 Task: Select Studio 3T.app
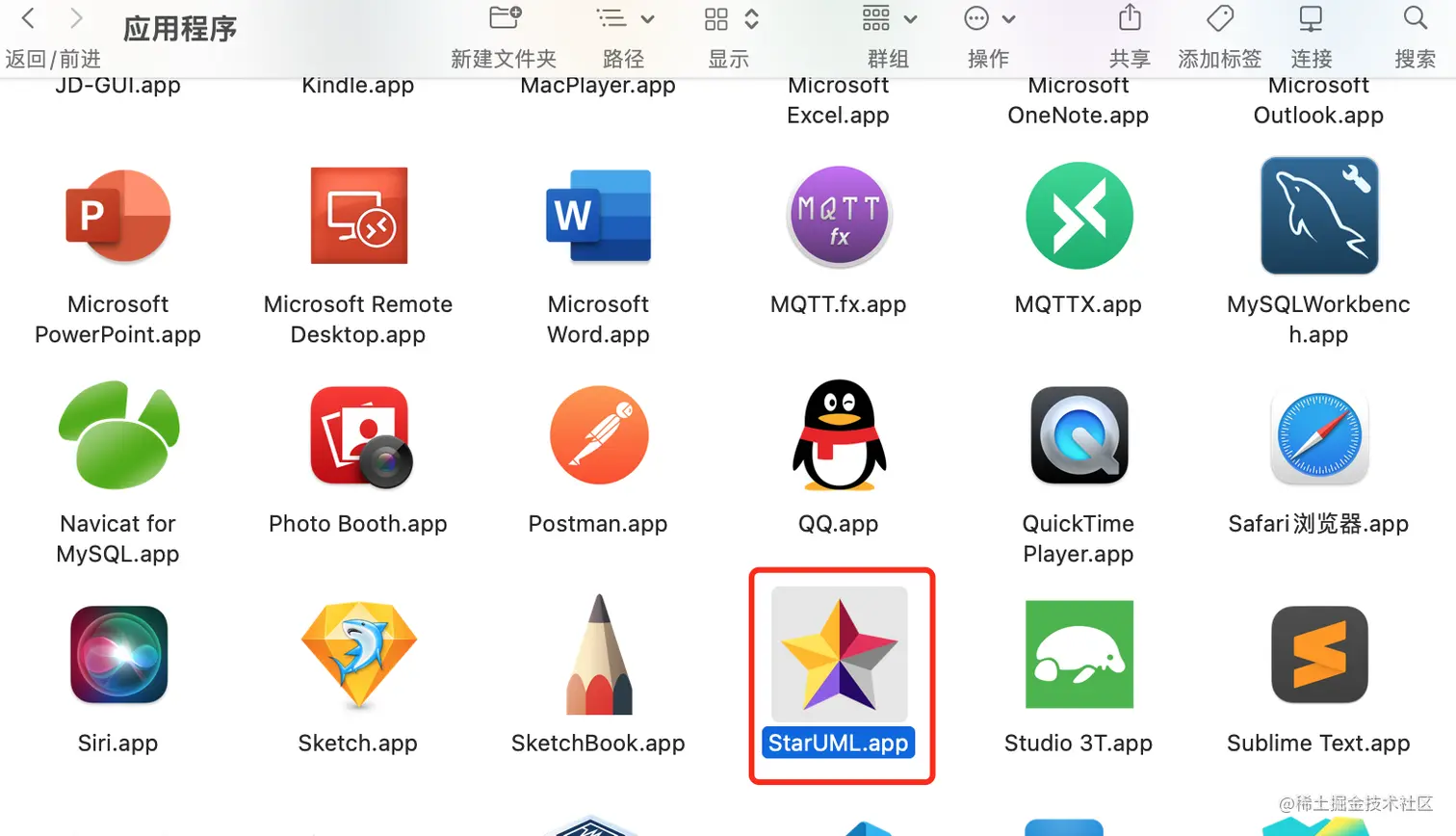(1079, 655)
